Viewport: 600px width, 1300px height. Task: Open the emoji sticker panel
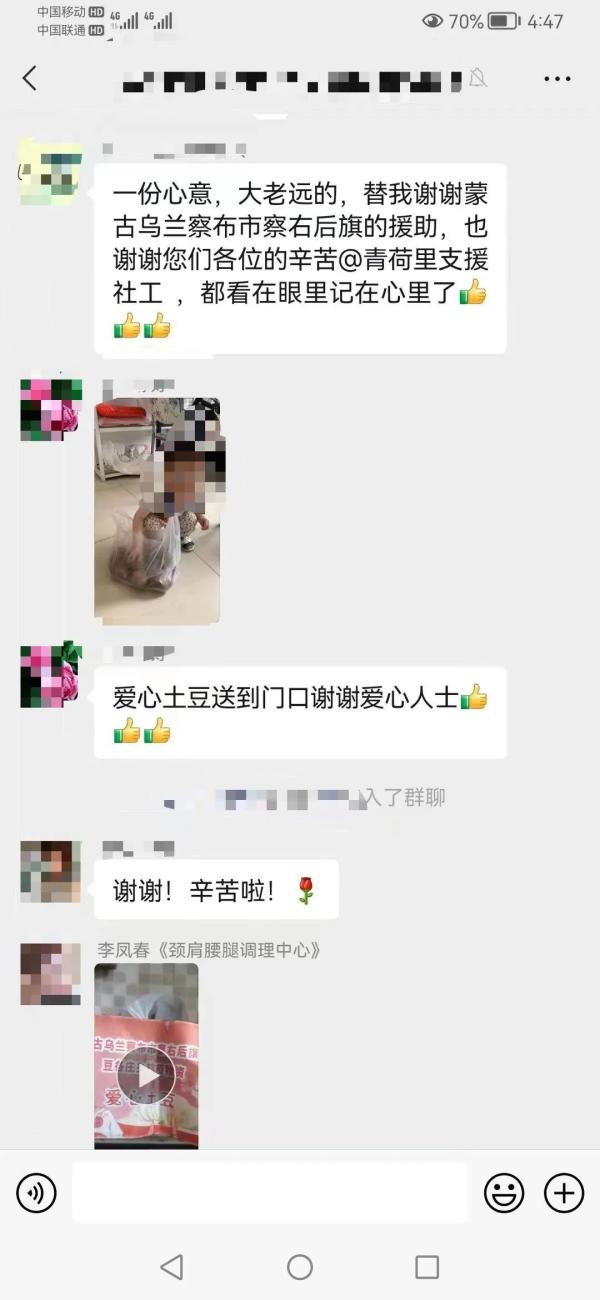point(504,1192)
